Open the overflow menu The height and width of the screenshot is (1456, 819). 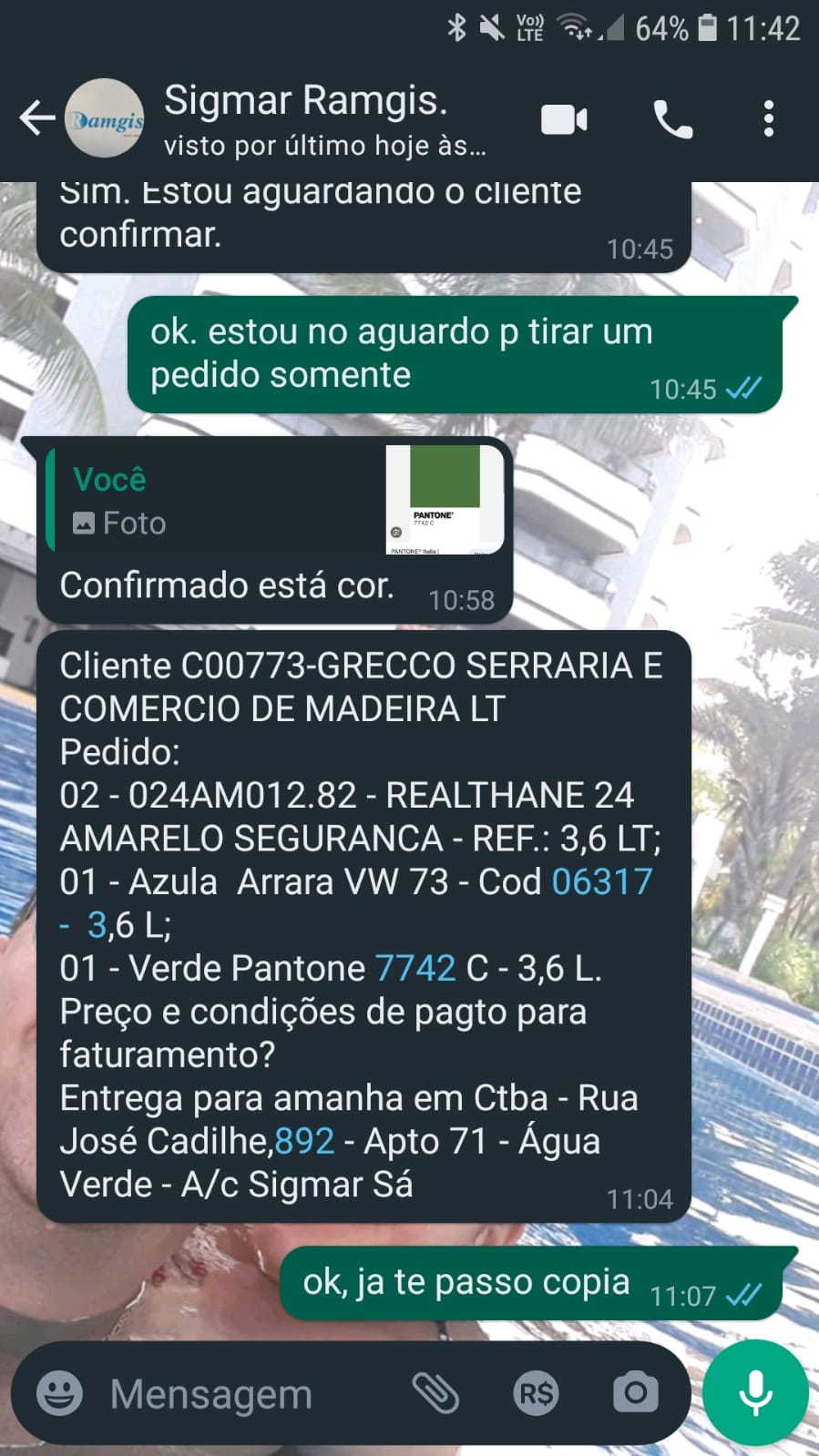pos(769,119)
